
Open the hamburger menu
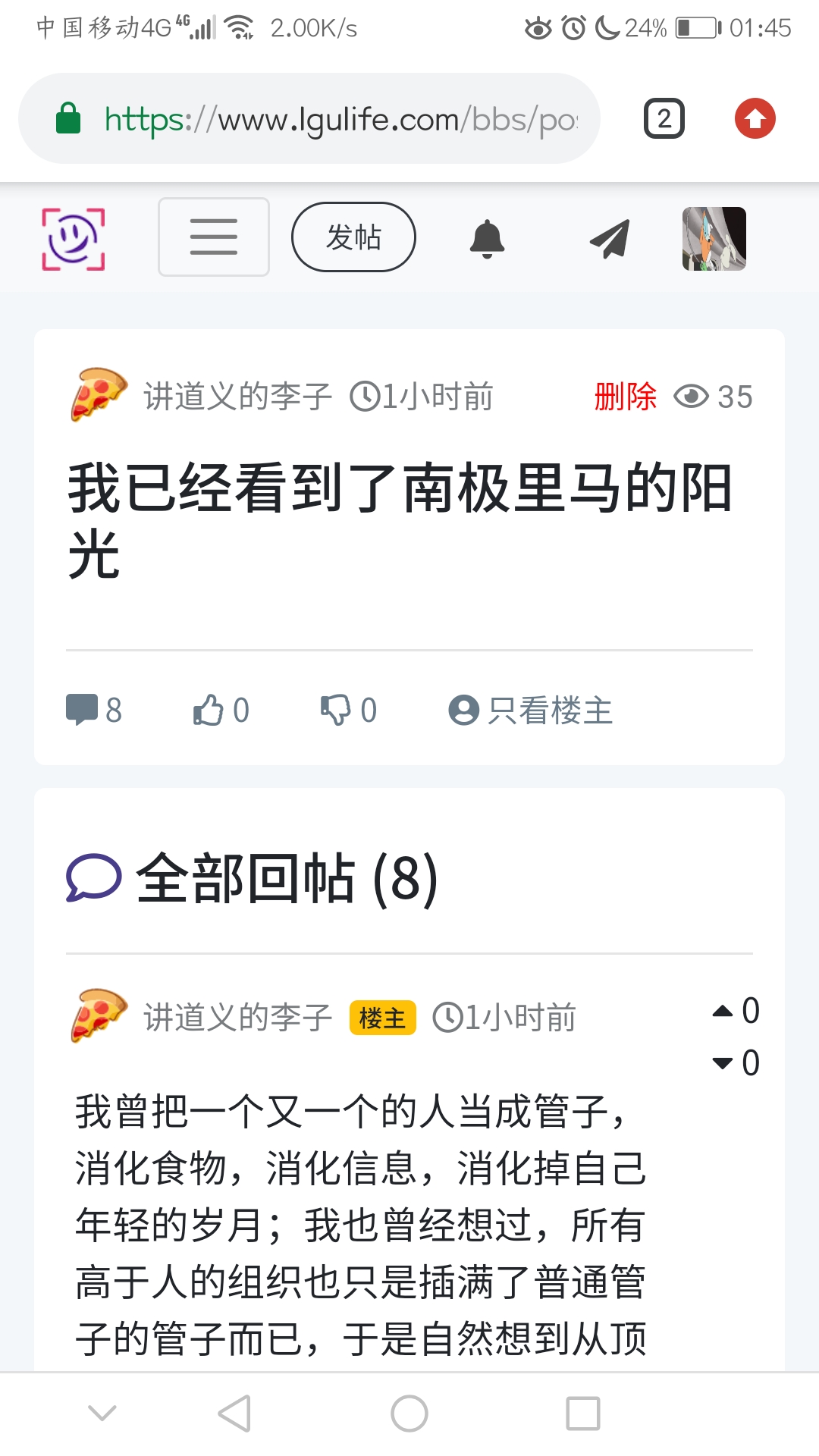coord(213,237)
